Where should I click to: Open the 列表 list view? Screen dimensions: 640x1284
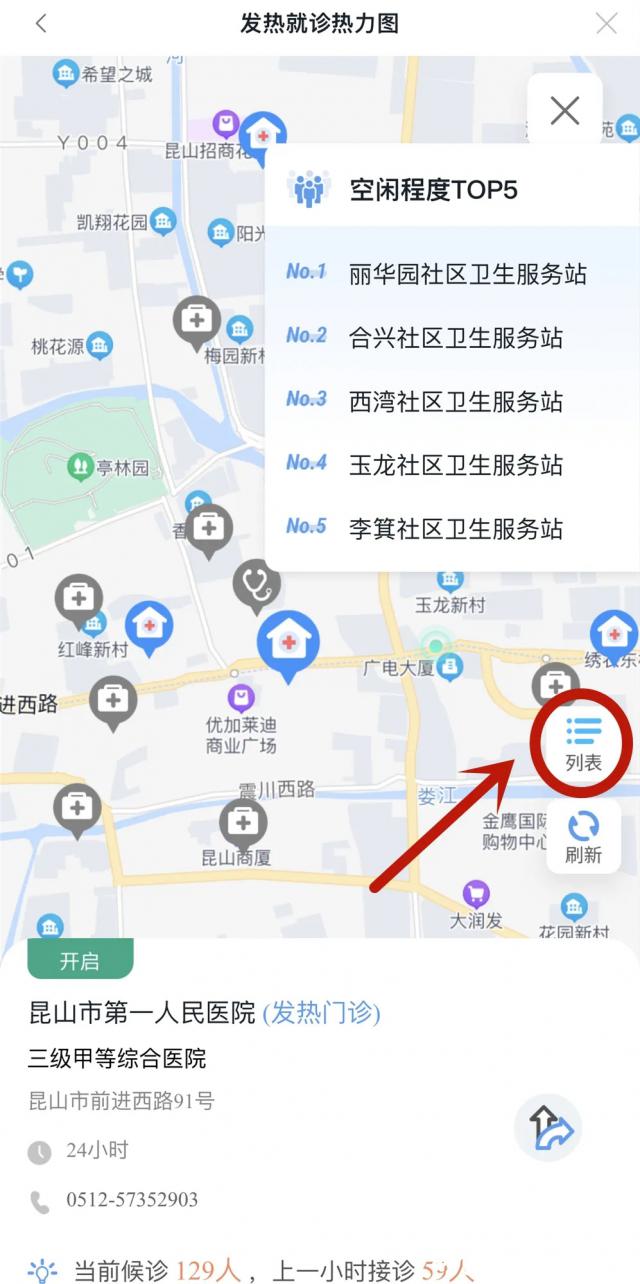[x=583, y=743]
